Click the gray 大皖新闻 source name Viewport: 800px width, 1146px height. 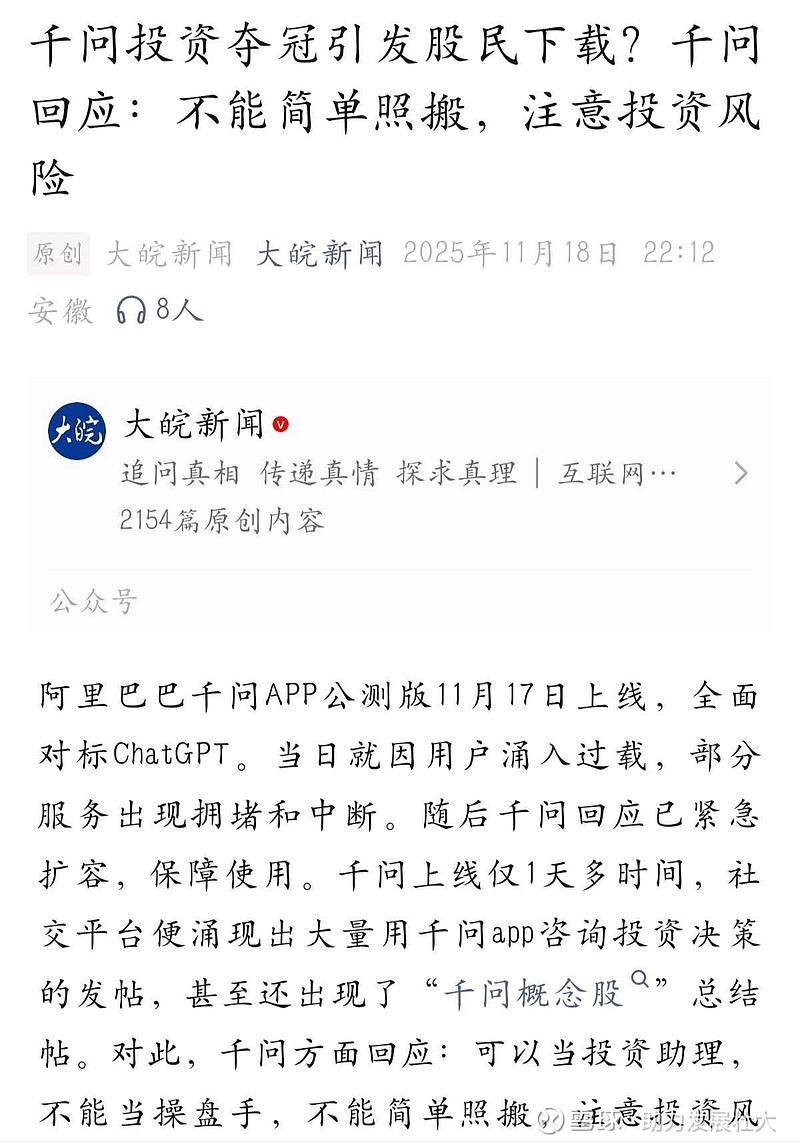(170, 253)
